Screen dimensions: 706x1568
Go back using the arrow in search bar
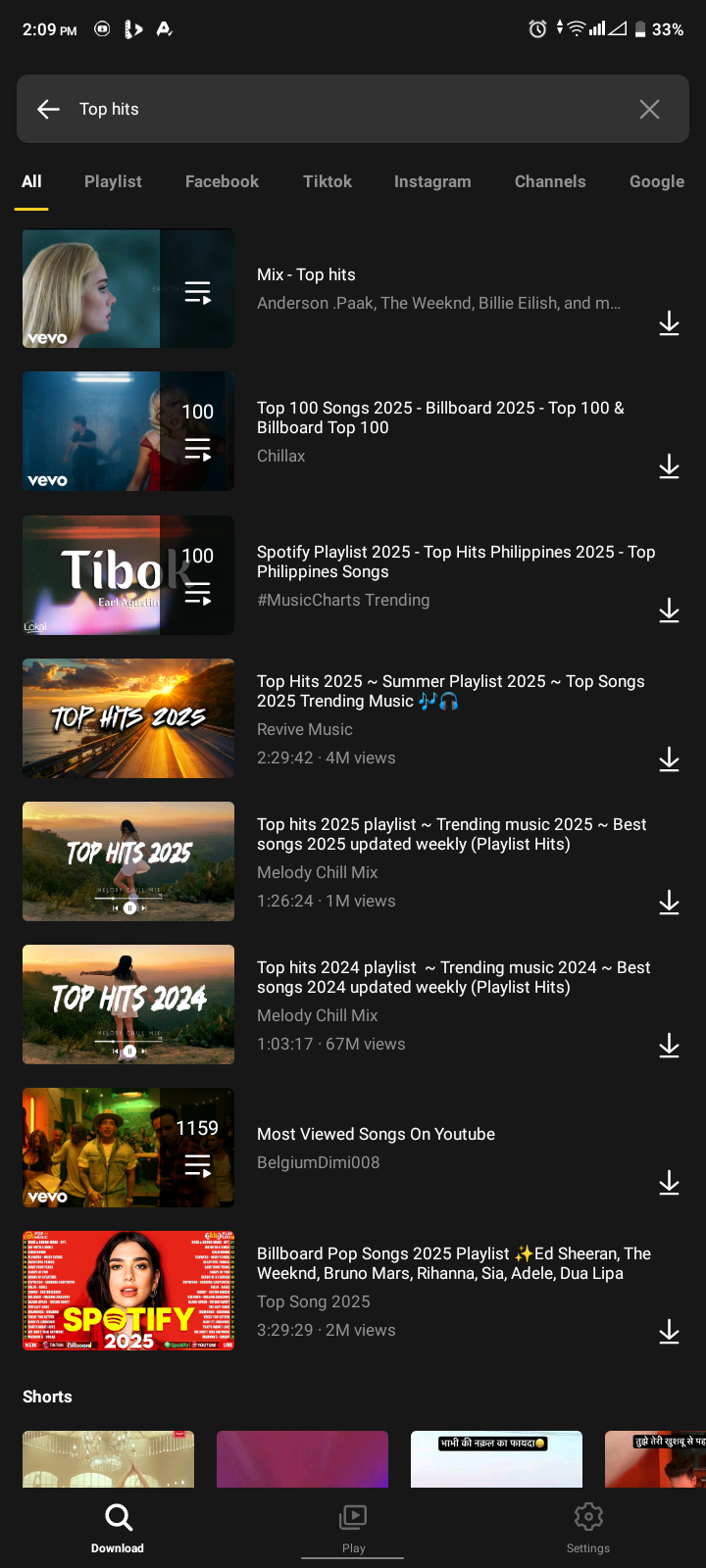click(x=48, y=109)
